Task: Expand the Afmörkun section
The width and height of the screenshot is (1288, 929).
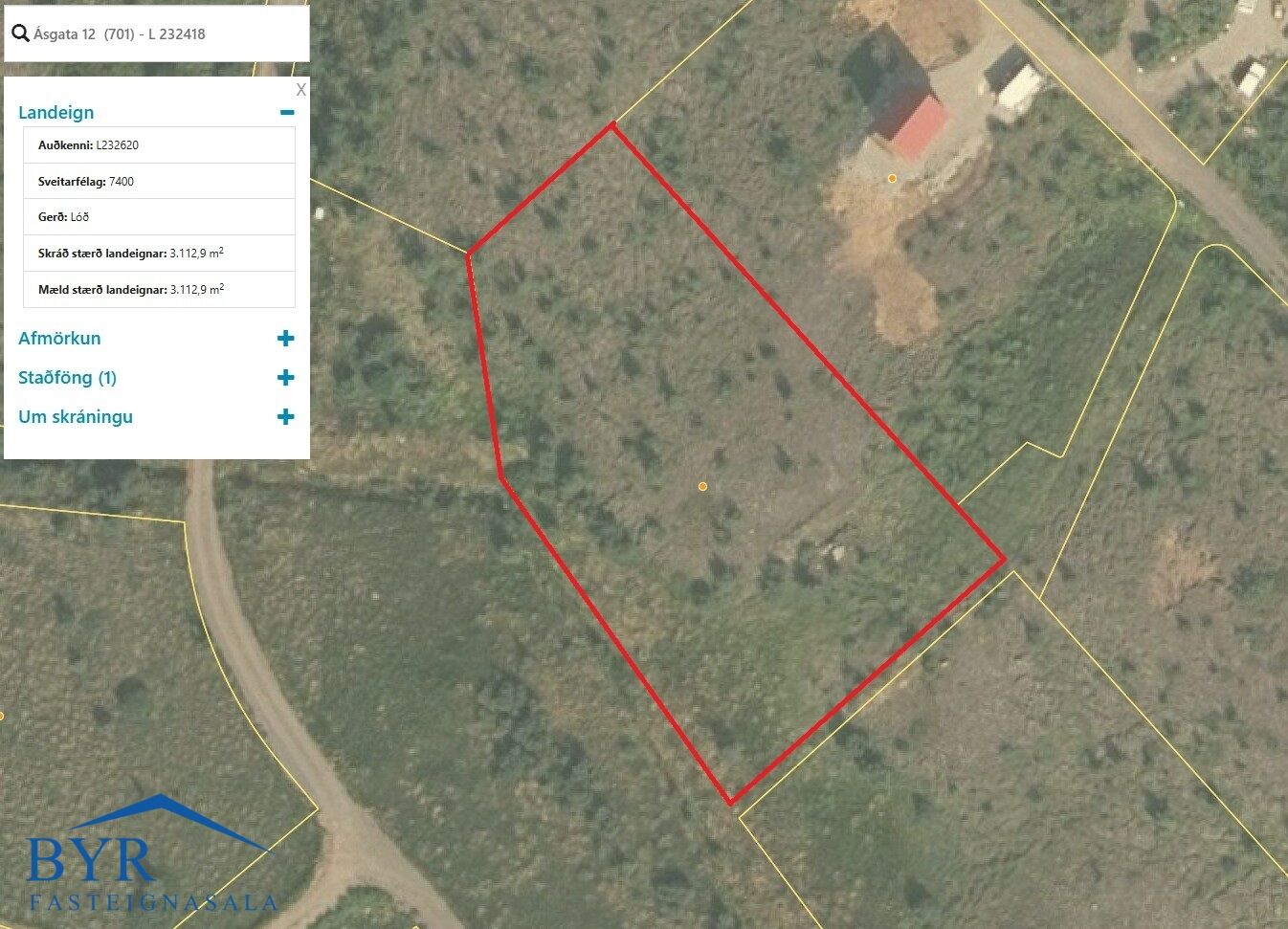Action: pyautogui.click(x=285, y=339)
